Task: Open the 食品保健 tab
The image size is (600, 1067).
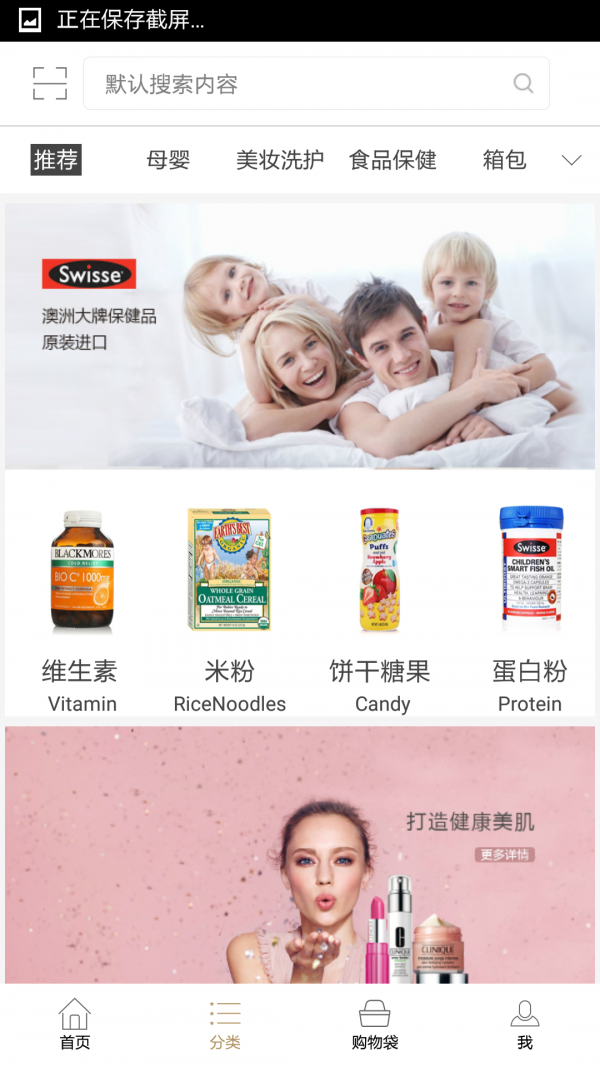Action: 393,160
